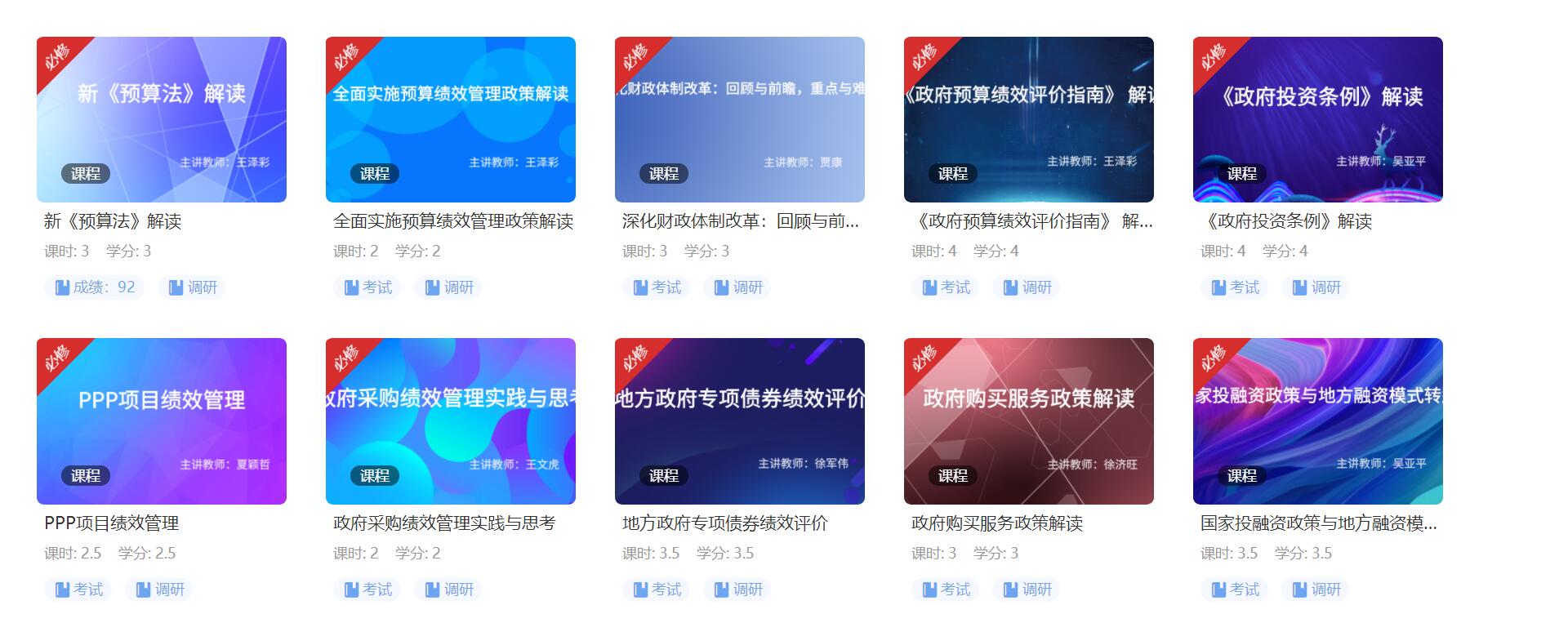The width and height of the screenshot is (1568, 623).
Task: Open 国家投融资政策与地方融资模式 course card
Action: click(1317, 421)
